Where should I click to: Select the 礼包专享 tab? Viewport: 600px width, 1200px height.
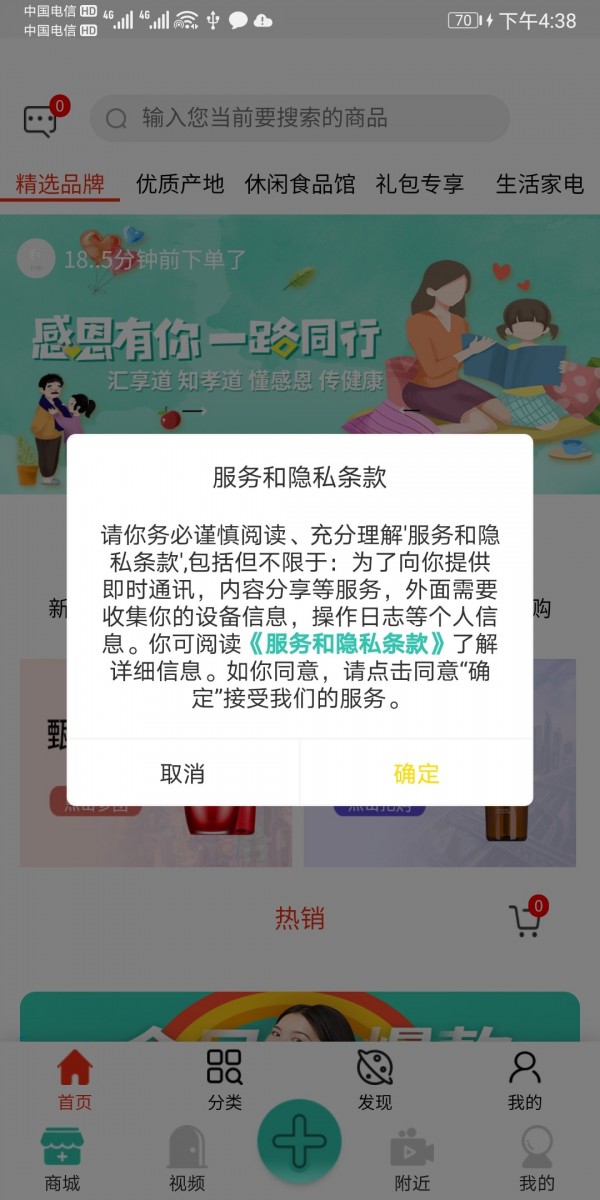click(x=420, y=184)
